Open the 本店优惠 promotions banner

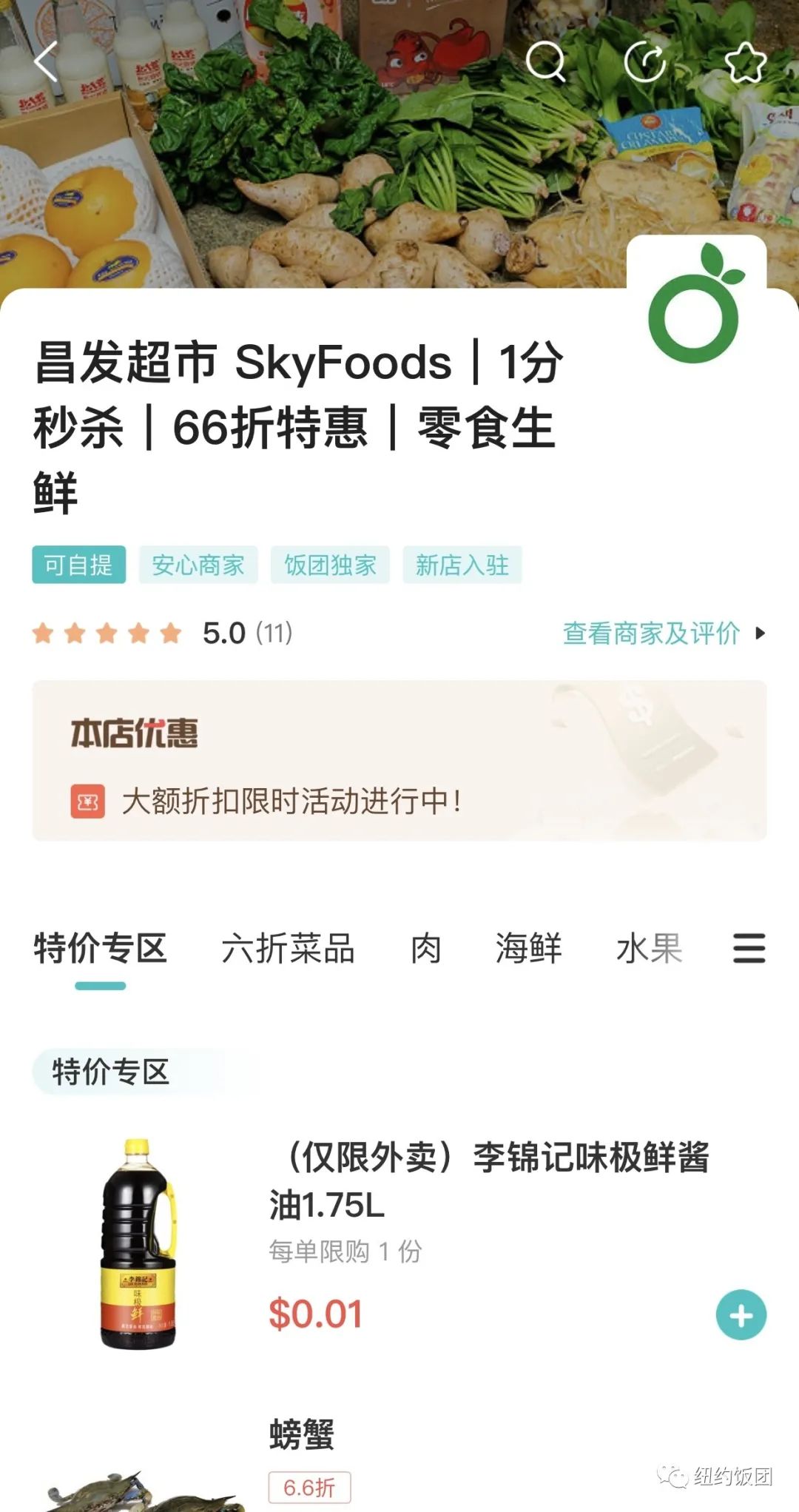399,760
